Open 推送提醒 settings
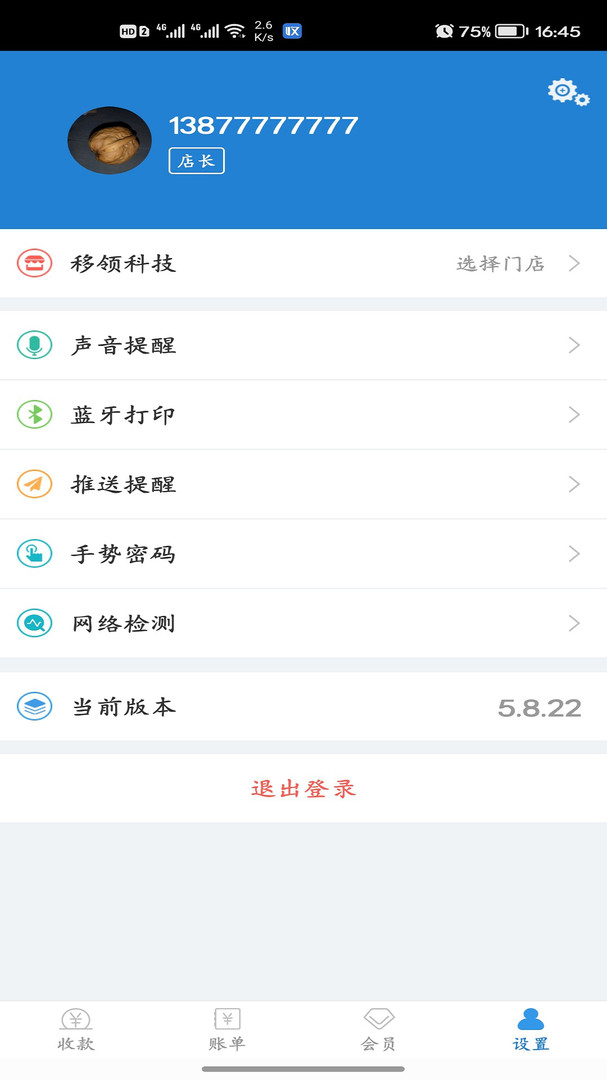Image resolution: width=607 pixels, height=1080 pixels. [303, 484]
